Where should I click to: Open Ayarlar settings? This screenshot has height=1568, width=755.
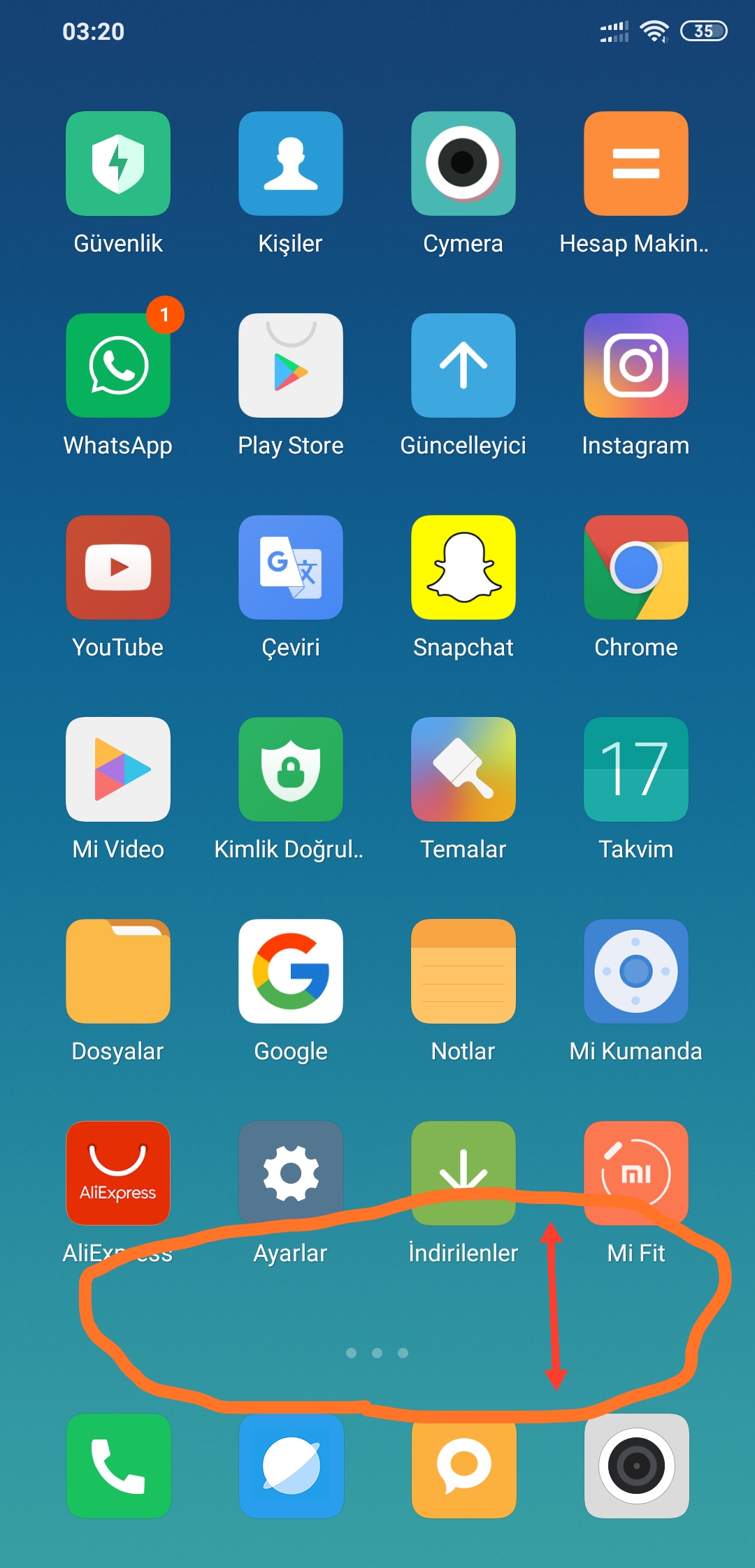click(291, 1173)
